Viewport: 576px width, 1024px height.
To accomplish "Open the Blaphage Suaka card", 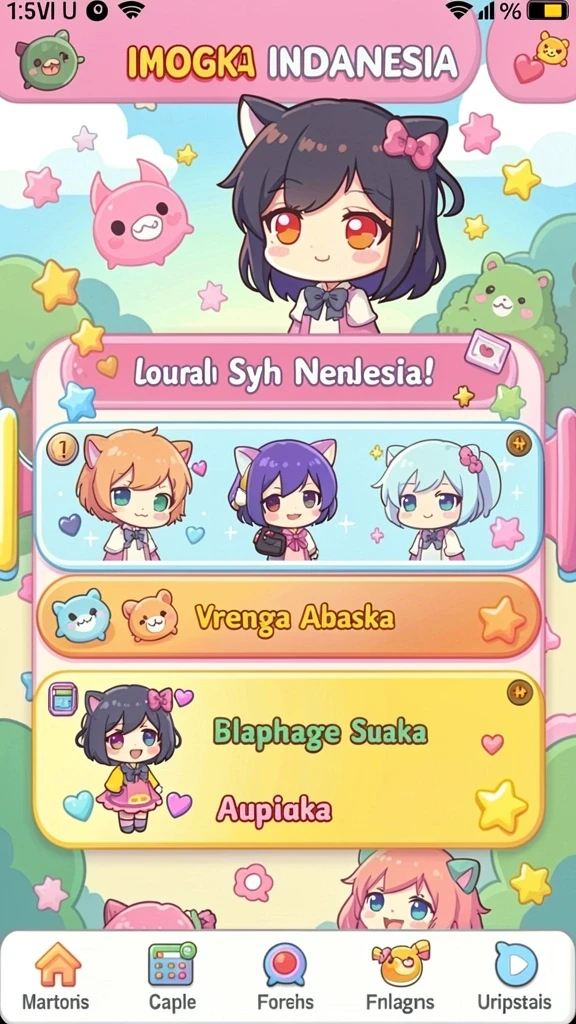I will point(289,760).
